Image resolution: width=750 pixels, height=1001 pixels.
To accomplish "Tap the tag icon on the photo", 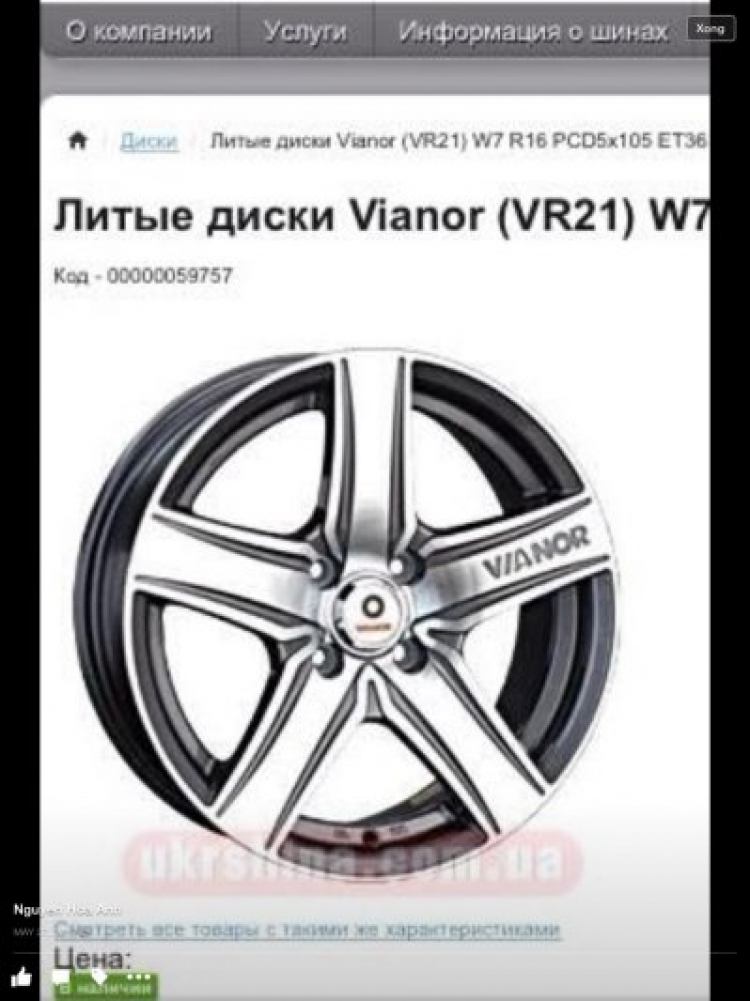I will pos(101,975).
